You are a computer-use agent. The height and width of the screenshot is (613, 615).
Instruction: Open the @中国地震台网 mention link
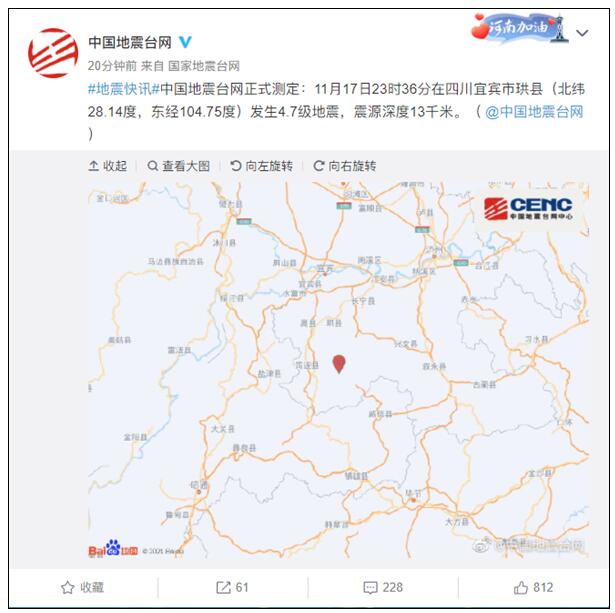coord(533,111)
